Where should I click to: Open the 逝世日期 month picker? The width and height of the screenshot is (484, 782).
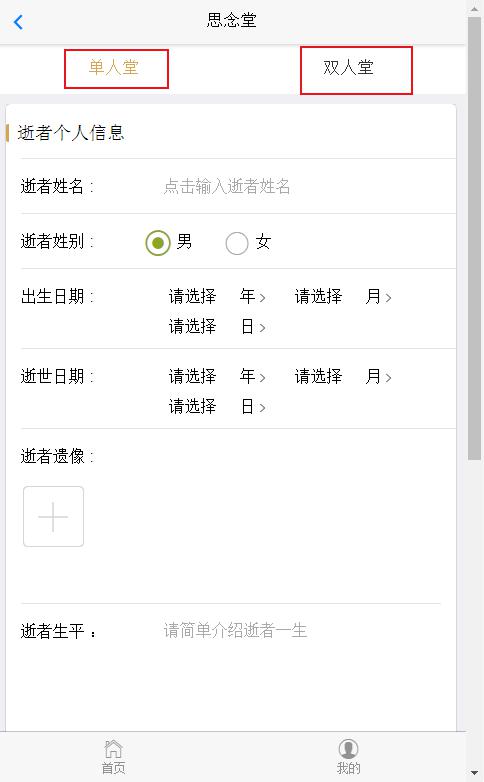coord(343,377)
